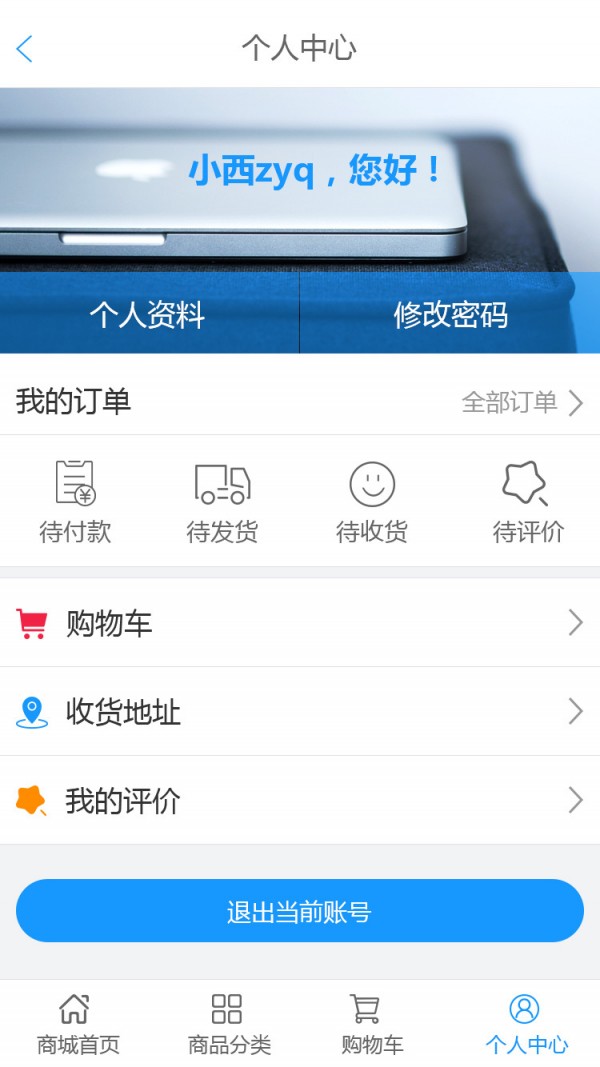The width and height of the screenshot is (600, 1067).
Task: Go back using the top-left arrow
Action: 25,48
